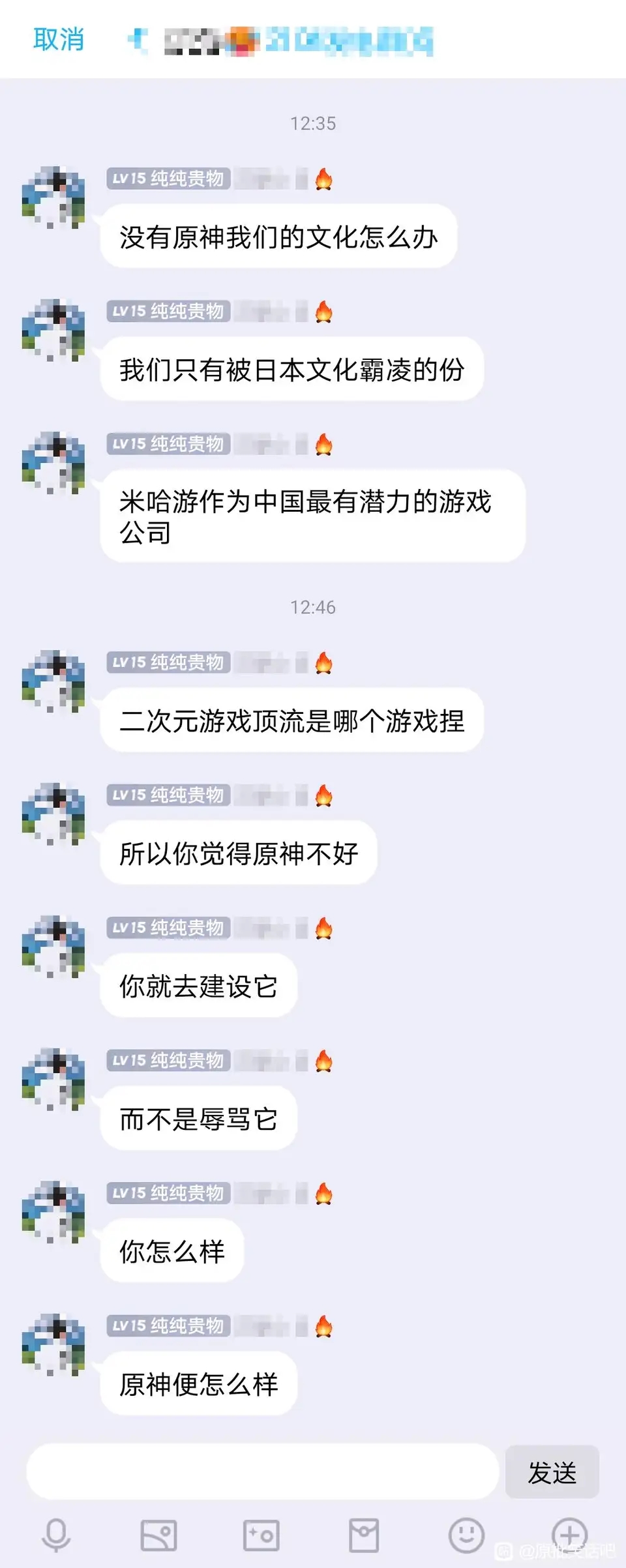The height and width of the screenshot is (1568, 626).
Task: Open the photo gallery picker
Action: pyautogui.click(x=158, y=1535)
